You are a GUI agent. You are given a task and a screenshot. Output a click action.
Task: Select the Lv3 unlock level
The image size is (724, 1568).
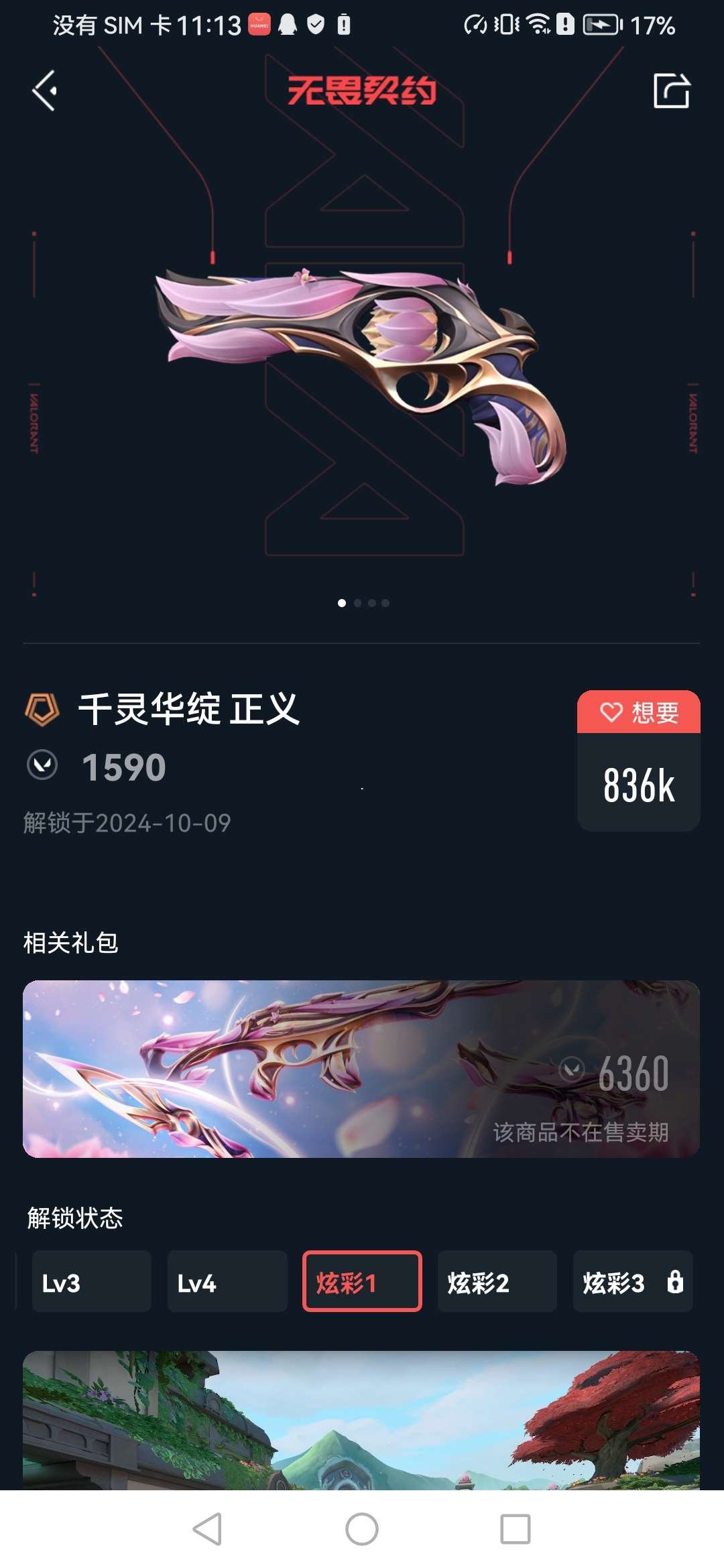coord(91,1281)
